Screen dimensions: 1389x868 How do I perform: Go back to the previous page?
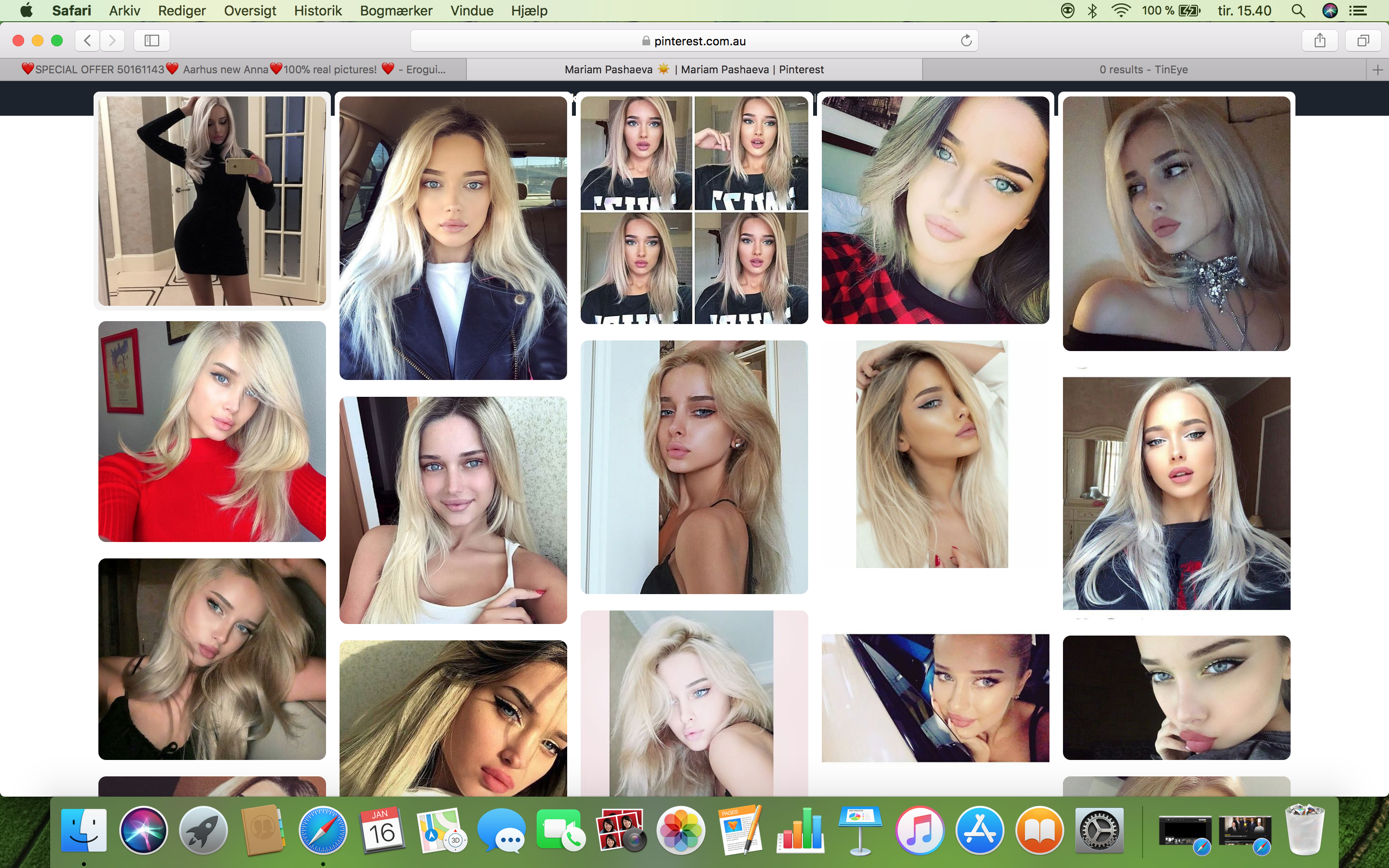click(x=87, y=40)
